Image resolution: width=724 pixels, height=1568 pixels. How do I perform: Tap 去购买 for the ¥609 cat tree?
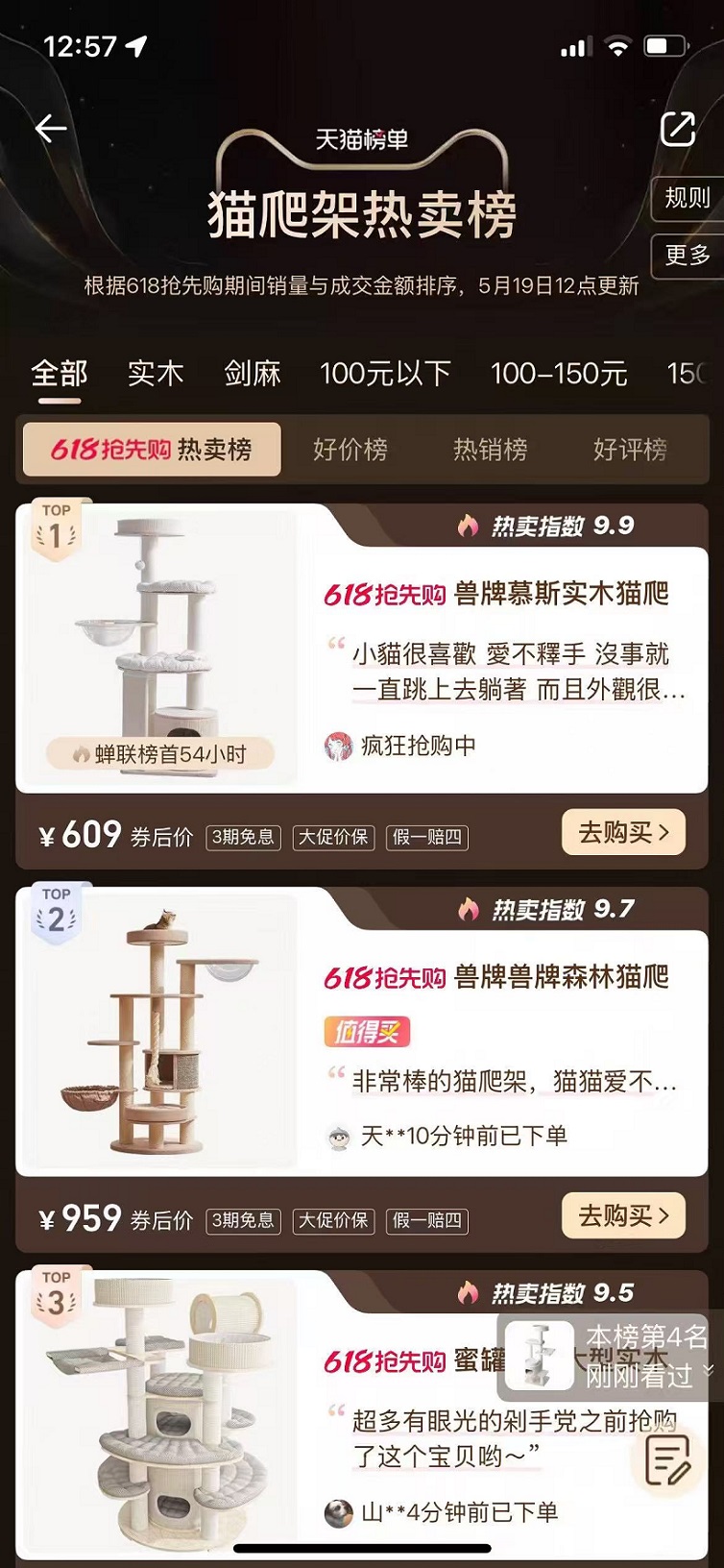pos(623,833)
